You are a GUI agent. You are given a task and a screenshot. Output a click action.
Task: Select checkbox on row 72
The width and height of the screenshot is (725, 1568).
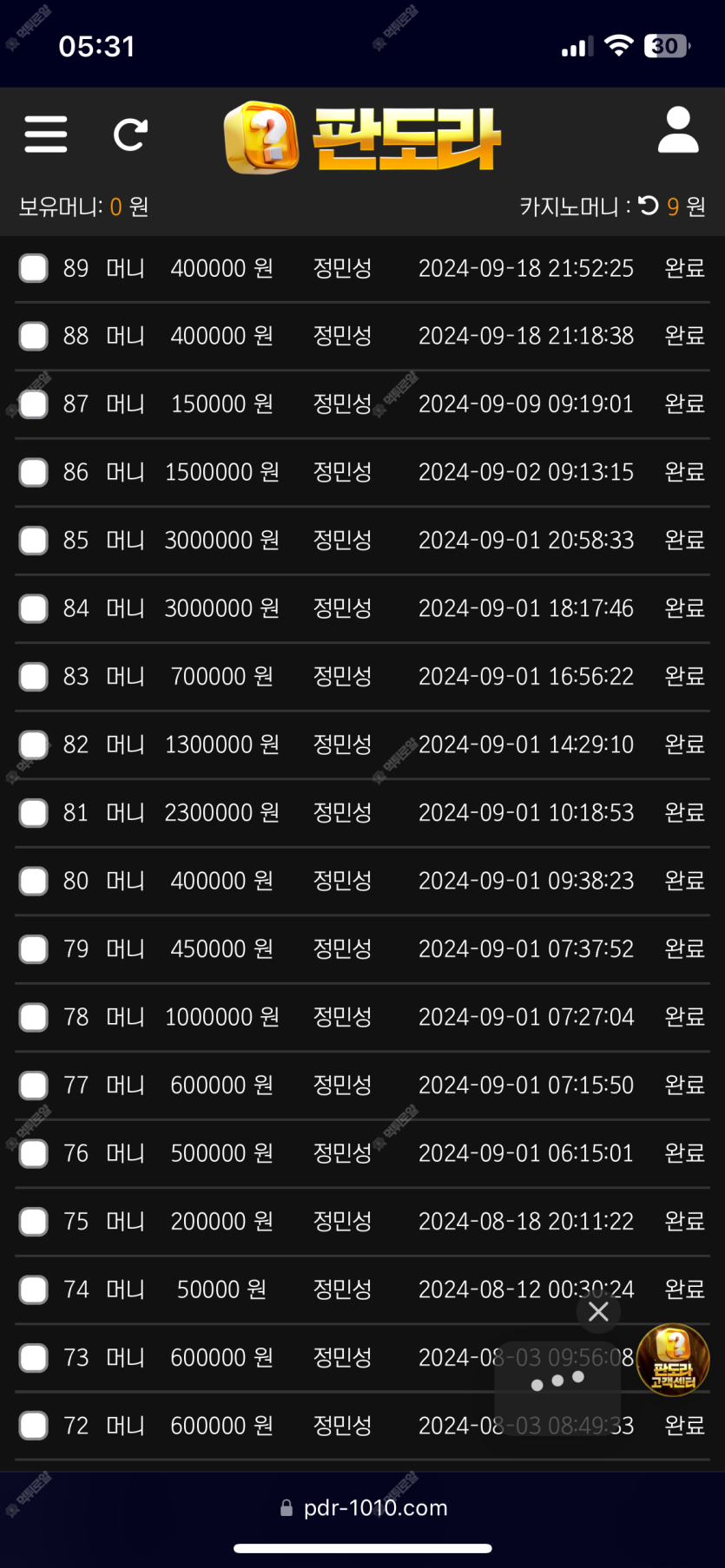tap(34, 1426)
